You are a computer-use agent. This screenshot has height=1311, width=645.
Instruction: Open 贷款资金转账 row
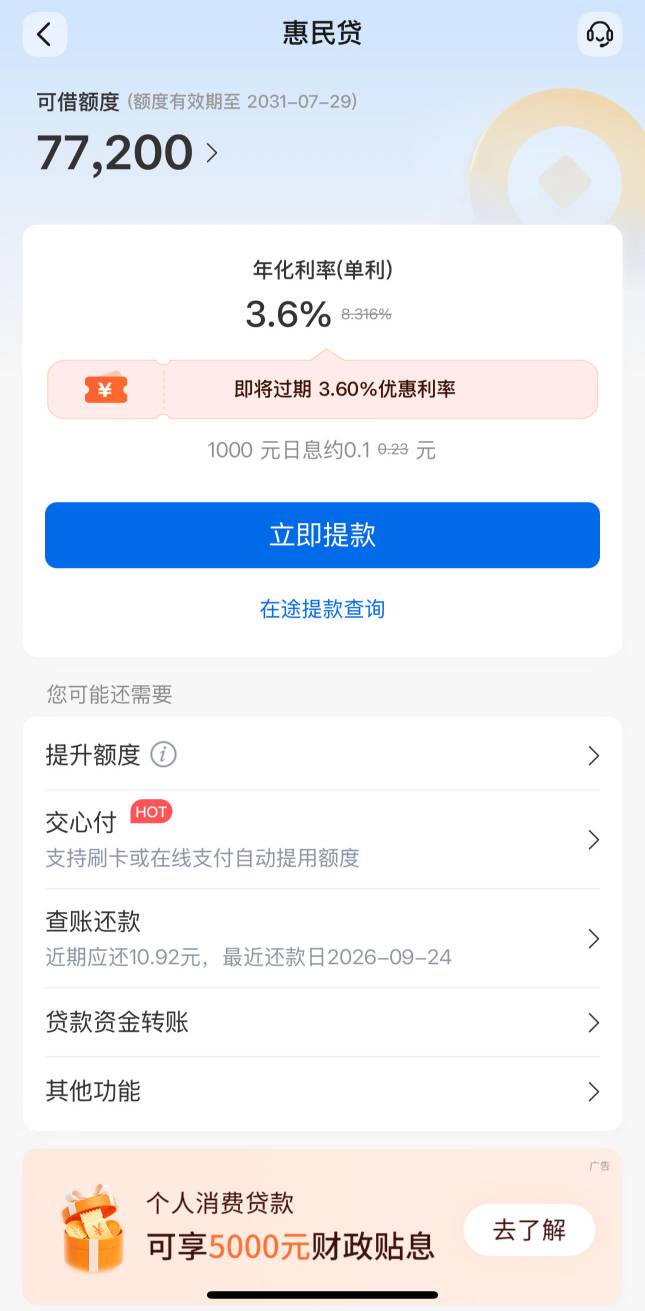click(x=322, y=1022)
